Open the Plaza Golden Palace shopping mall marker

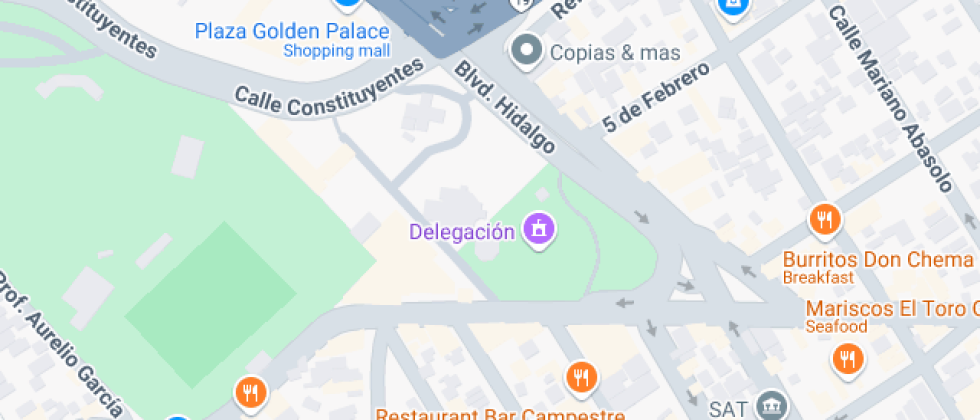pos(346,4)
